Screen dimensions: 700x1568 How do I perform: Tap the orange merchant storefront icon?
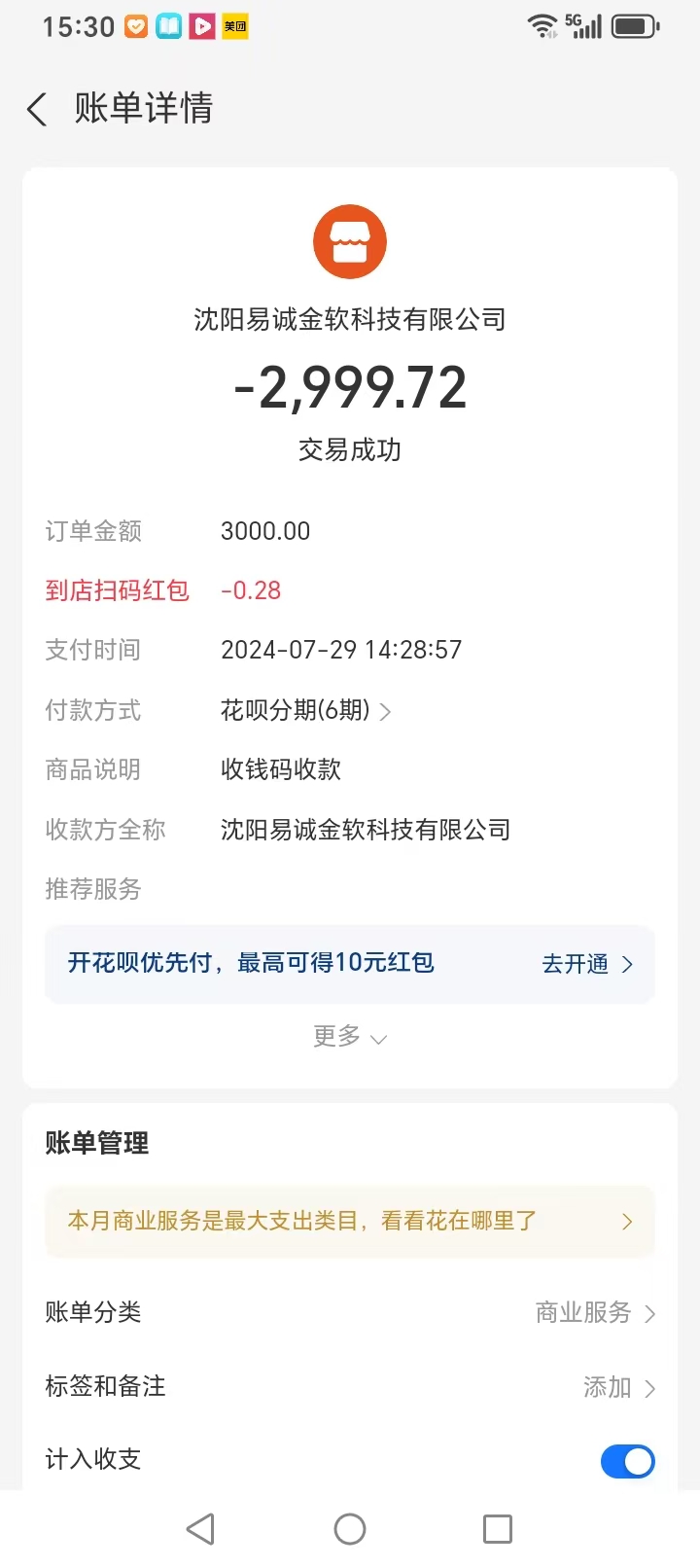[x=350, y=241]
